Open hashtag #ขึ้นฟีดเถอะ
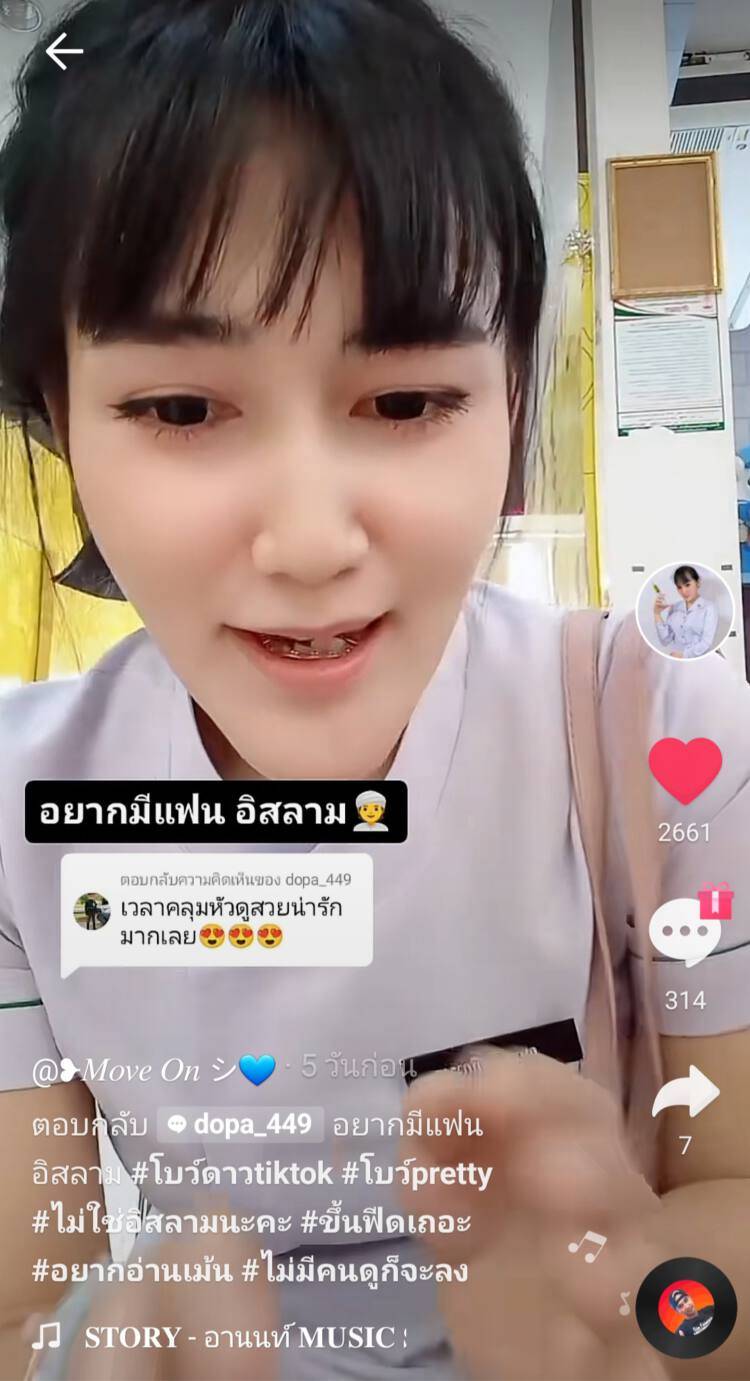 (x=386, y=1221)
